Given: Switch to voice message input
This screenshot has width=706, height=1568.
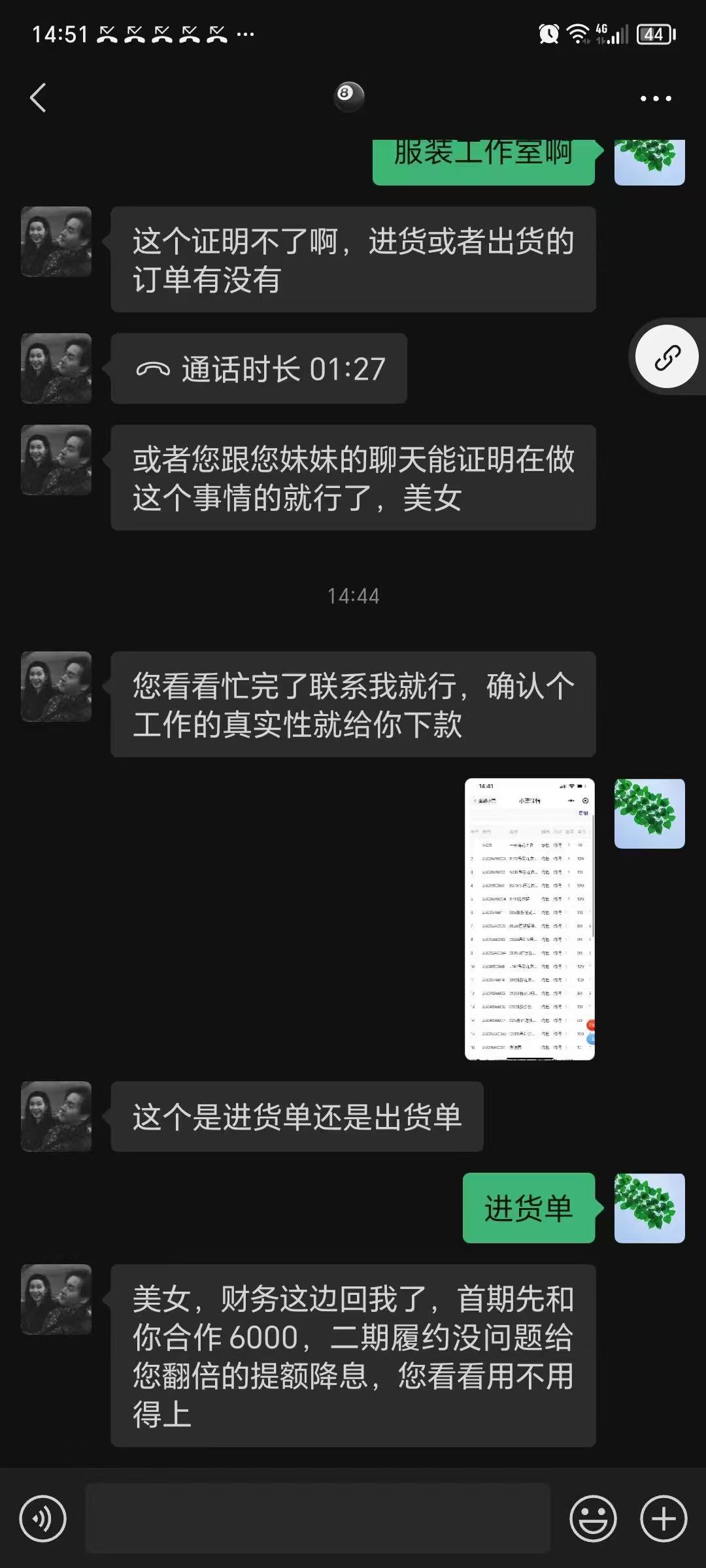Looking at the screenshot, I should pyautogui.click(x=43, y=1519).
